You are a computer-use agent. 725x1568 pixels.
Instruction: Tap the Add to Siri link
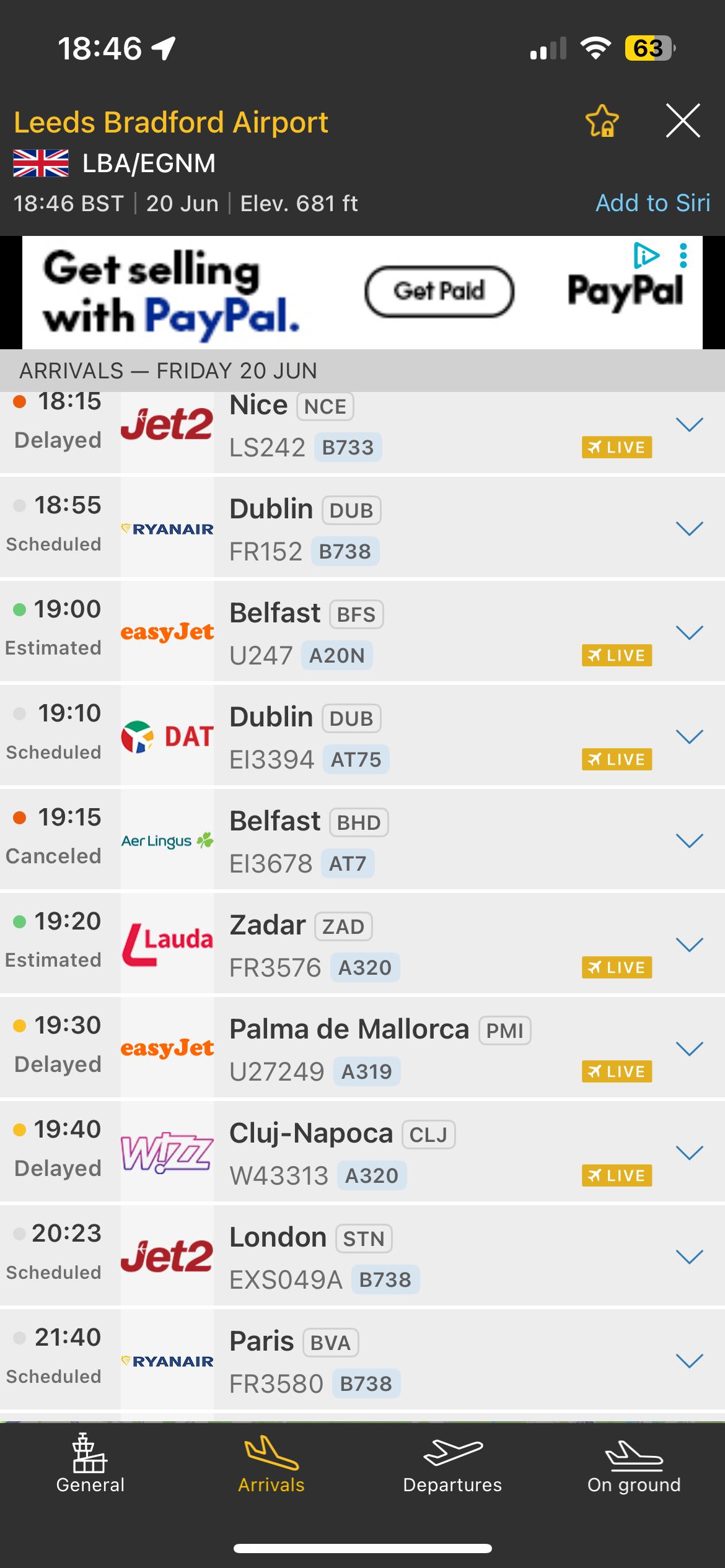coord(652,203)
